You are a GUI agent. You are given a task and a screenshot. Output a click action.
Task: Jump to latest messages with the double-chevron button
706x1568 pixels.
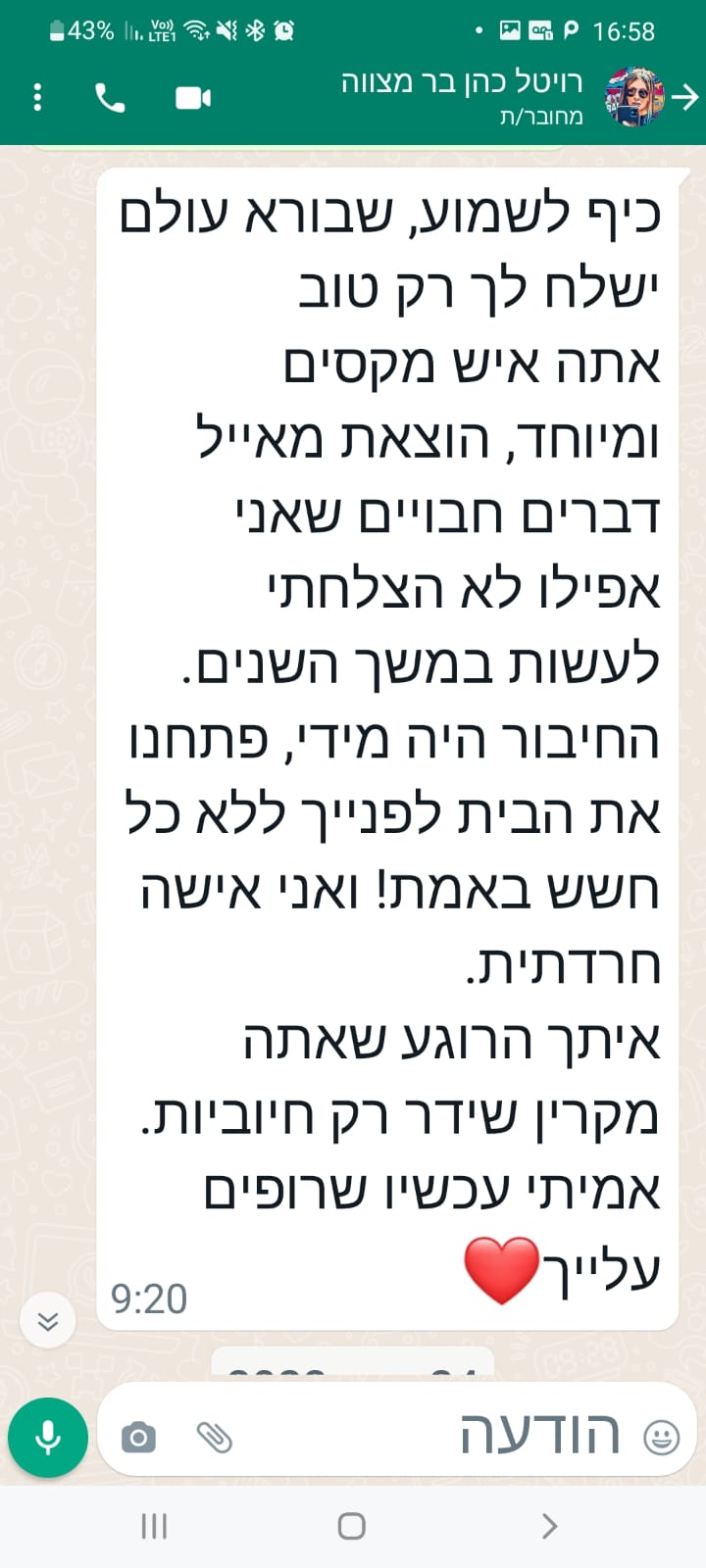coord(47,1322)
